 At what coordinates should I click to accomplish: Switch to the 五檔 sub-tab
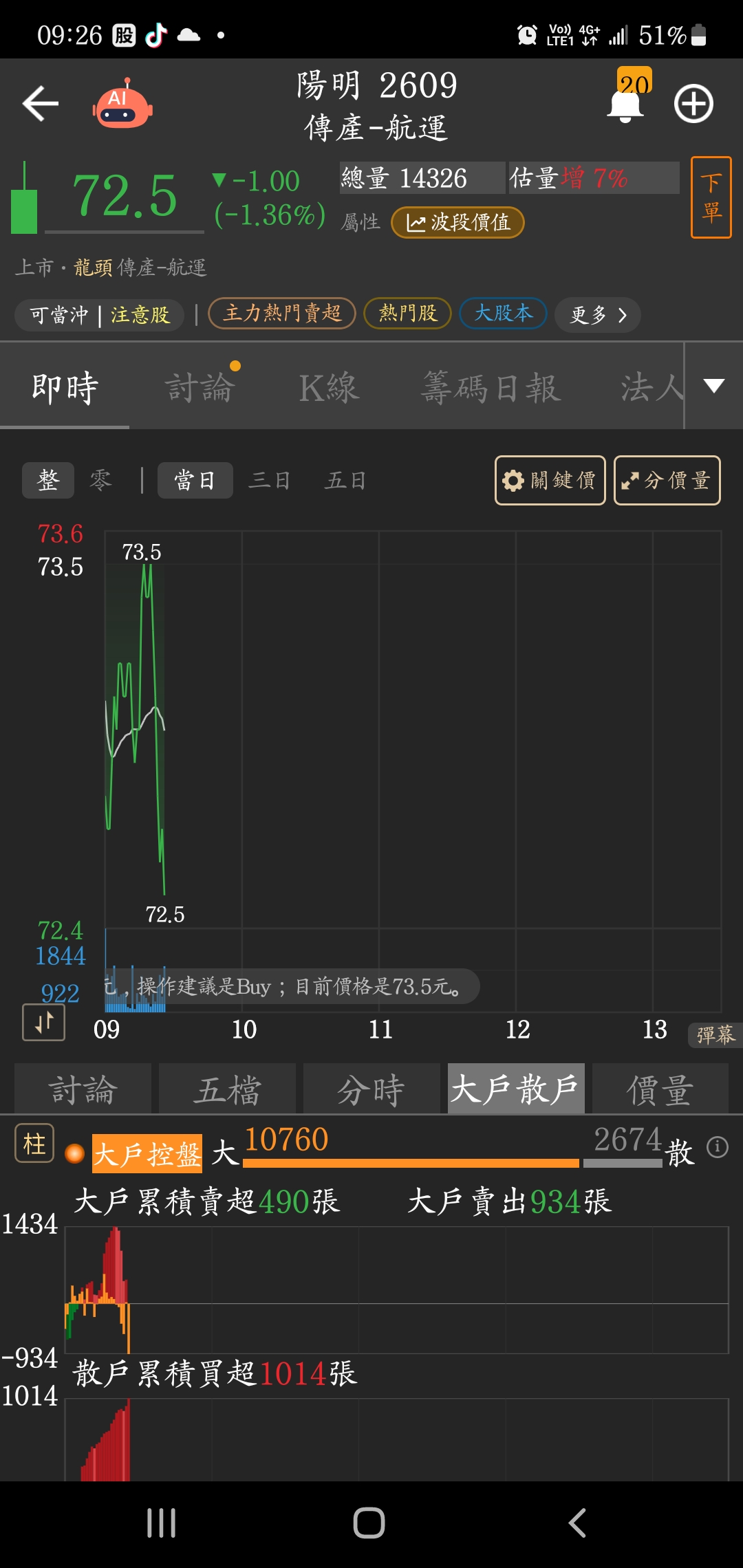click(227, 1089)
